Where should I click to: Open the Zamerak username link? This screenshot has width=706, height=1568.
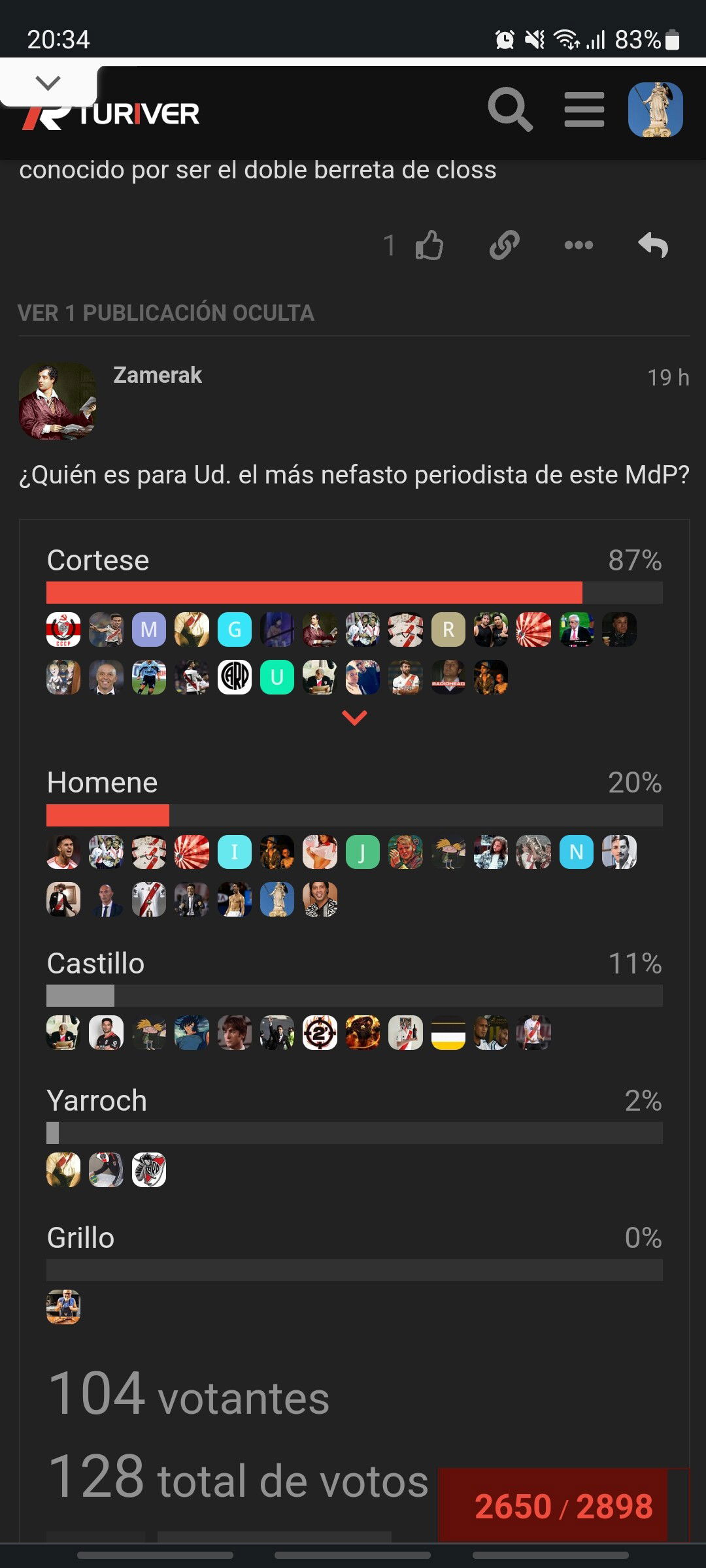(x=158, y=376)
